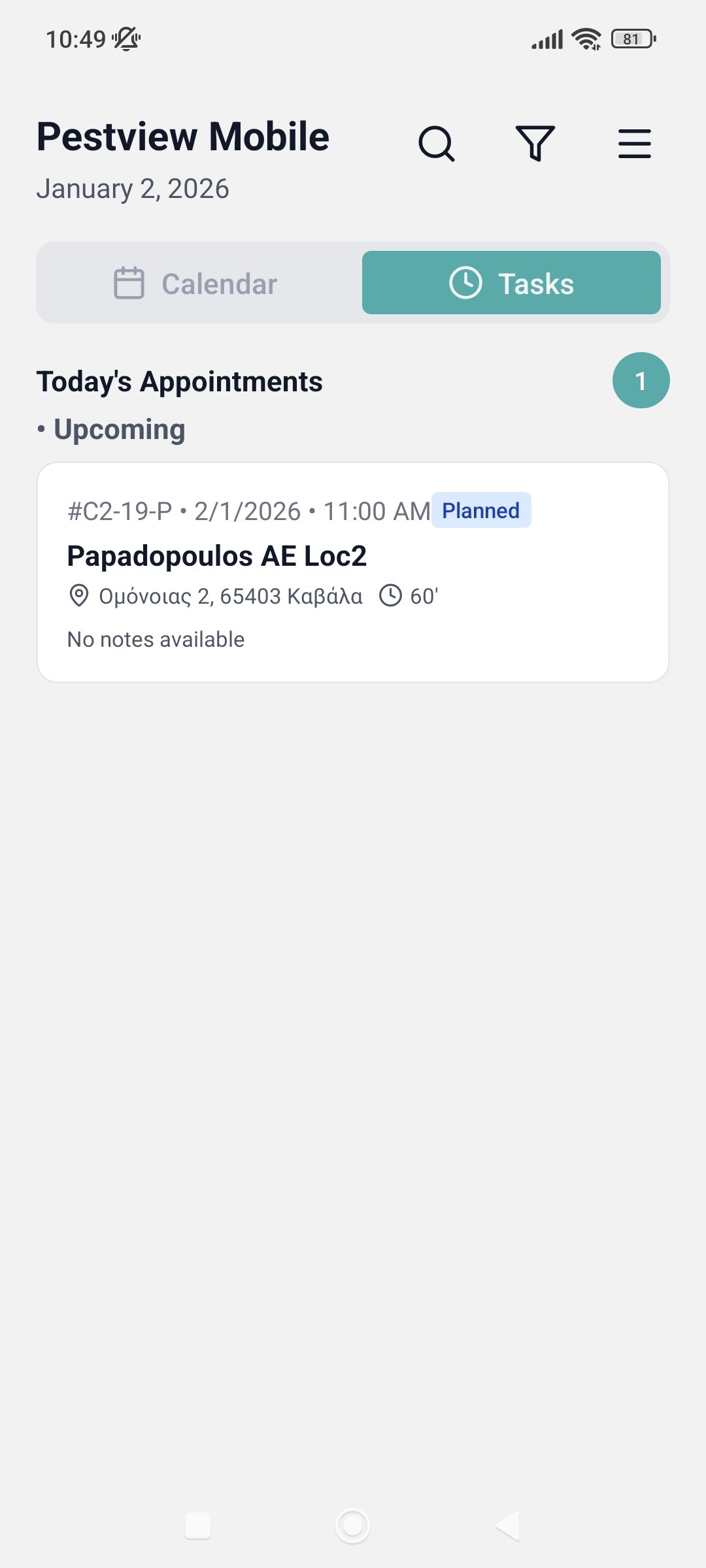Open the search icon

436,144
